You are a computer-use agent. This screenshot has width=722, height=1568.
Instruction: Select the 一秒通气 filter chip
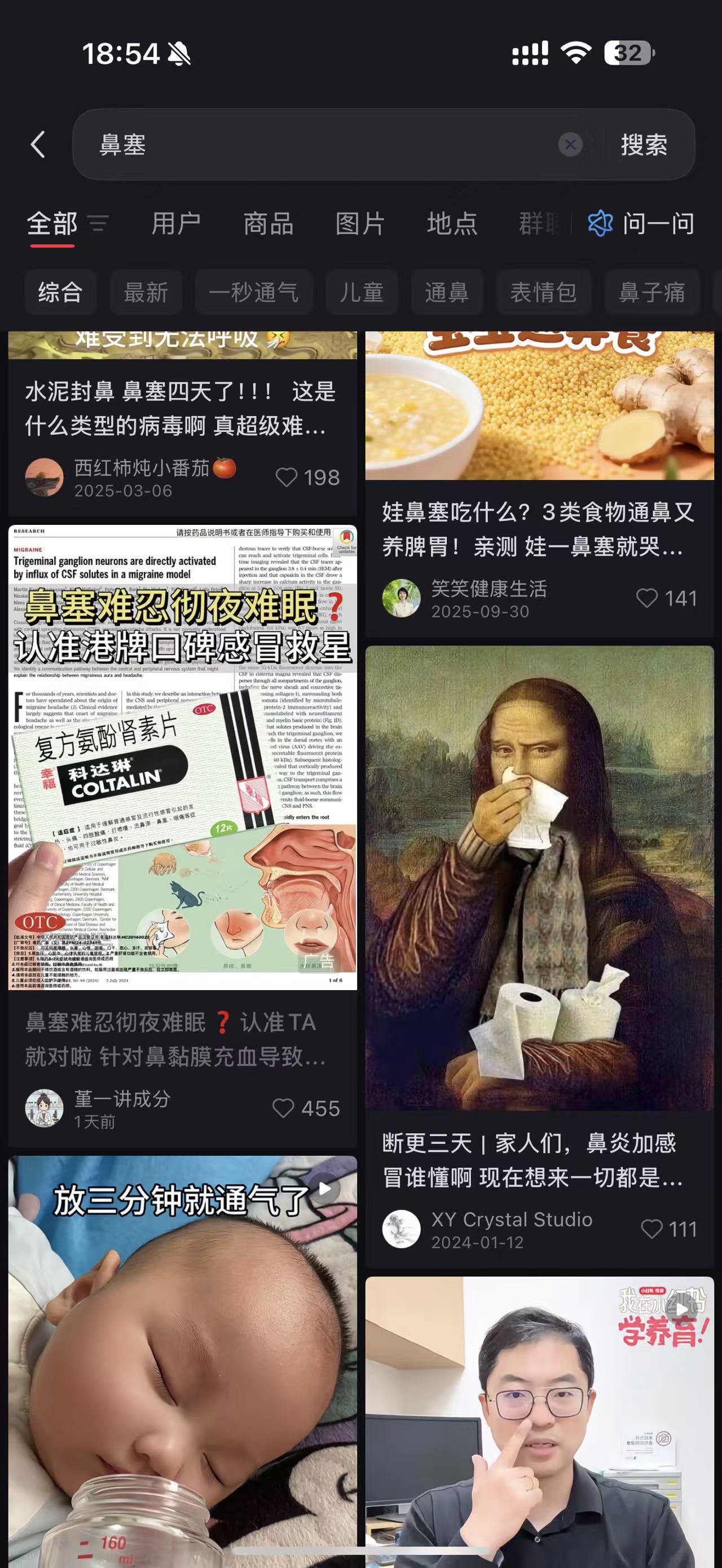tap(253, 292)
